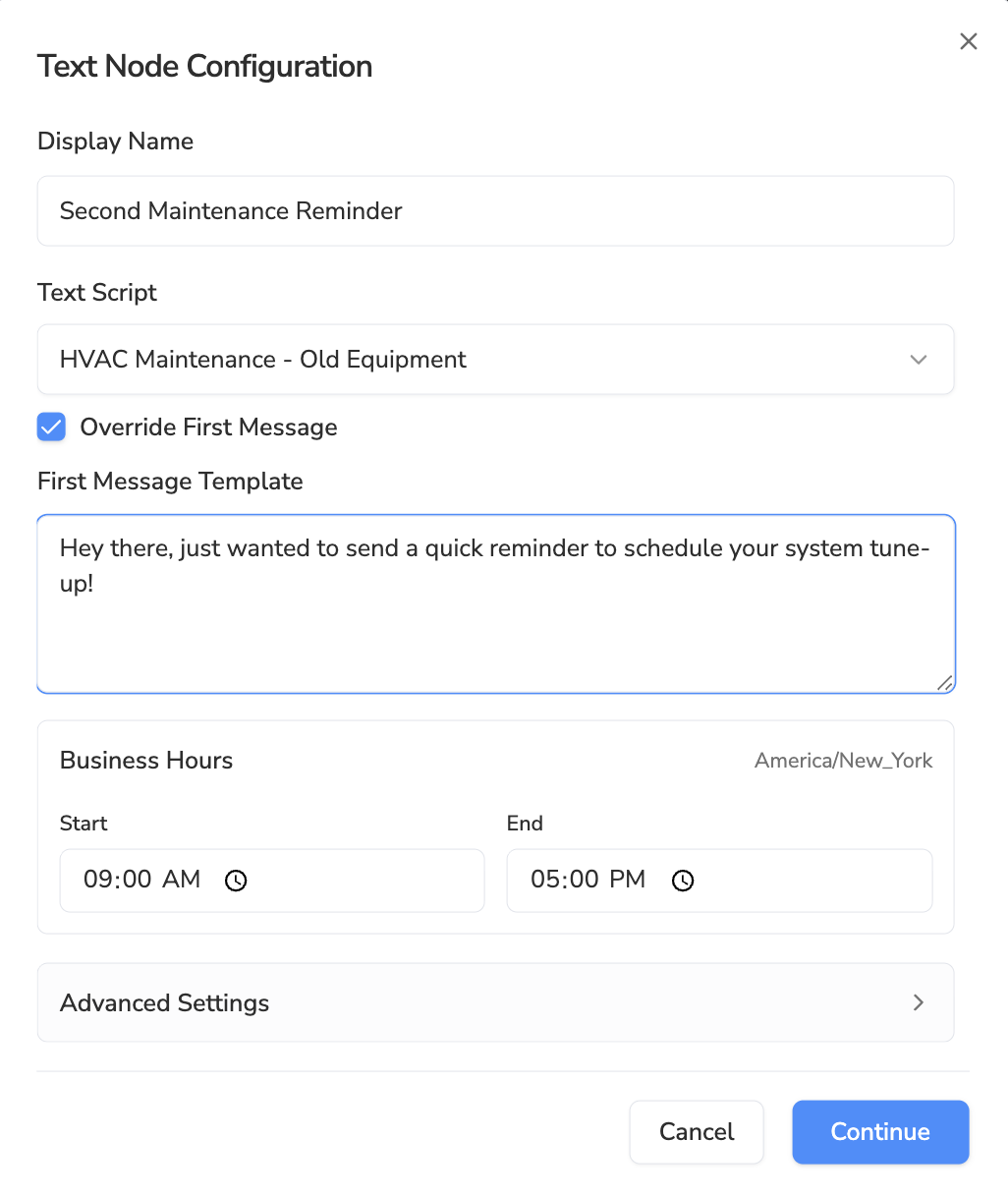The image size is (1008, 1197).
Task: Tap Continue to save configuration
Action: click(880, 1132)
